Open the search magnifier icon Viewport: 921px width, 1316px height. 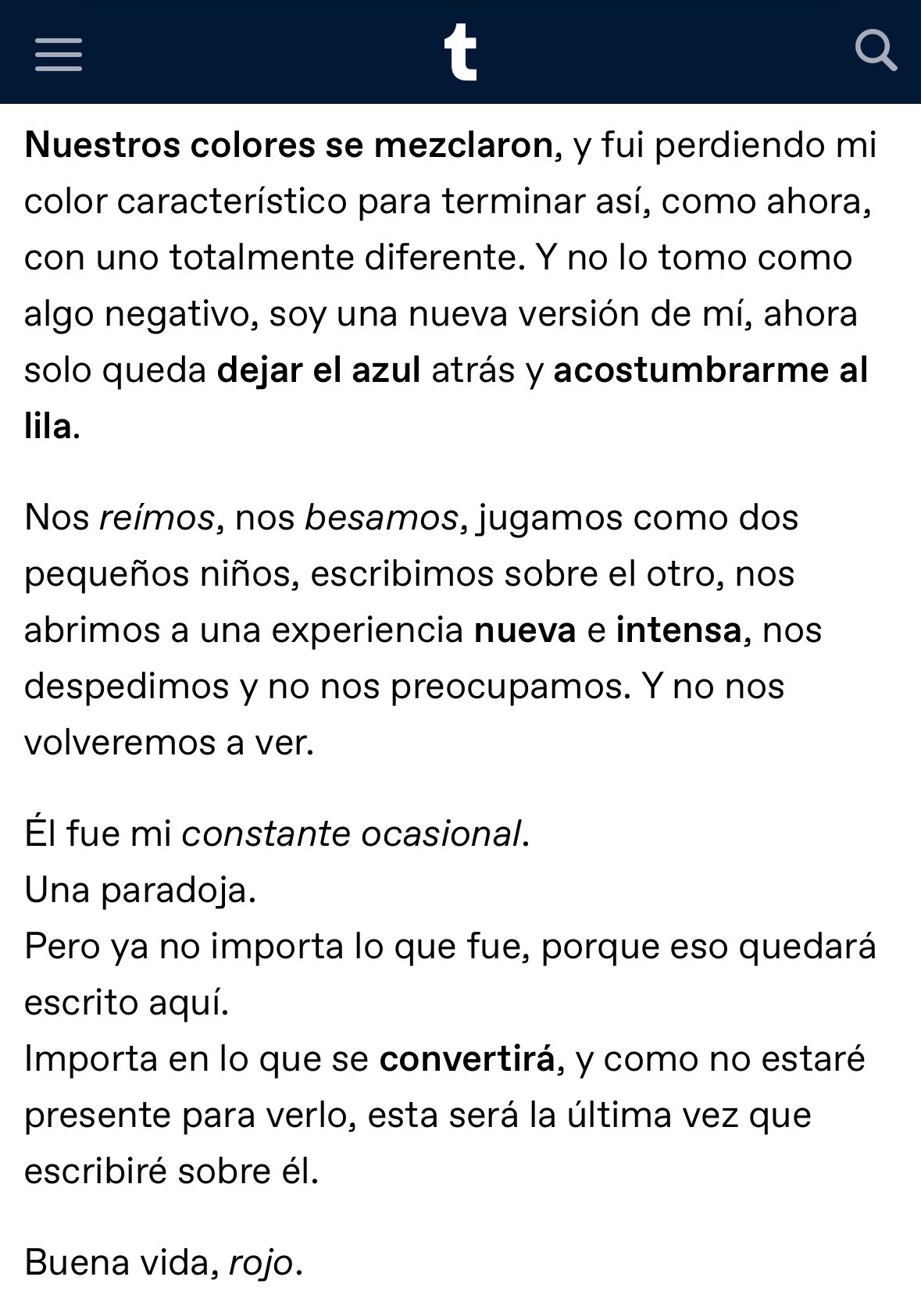[x=876, y=51]
